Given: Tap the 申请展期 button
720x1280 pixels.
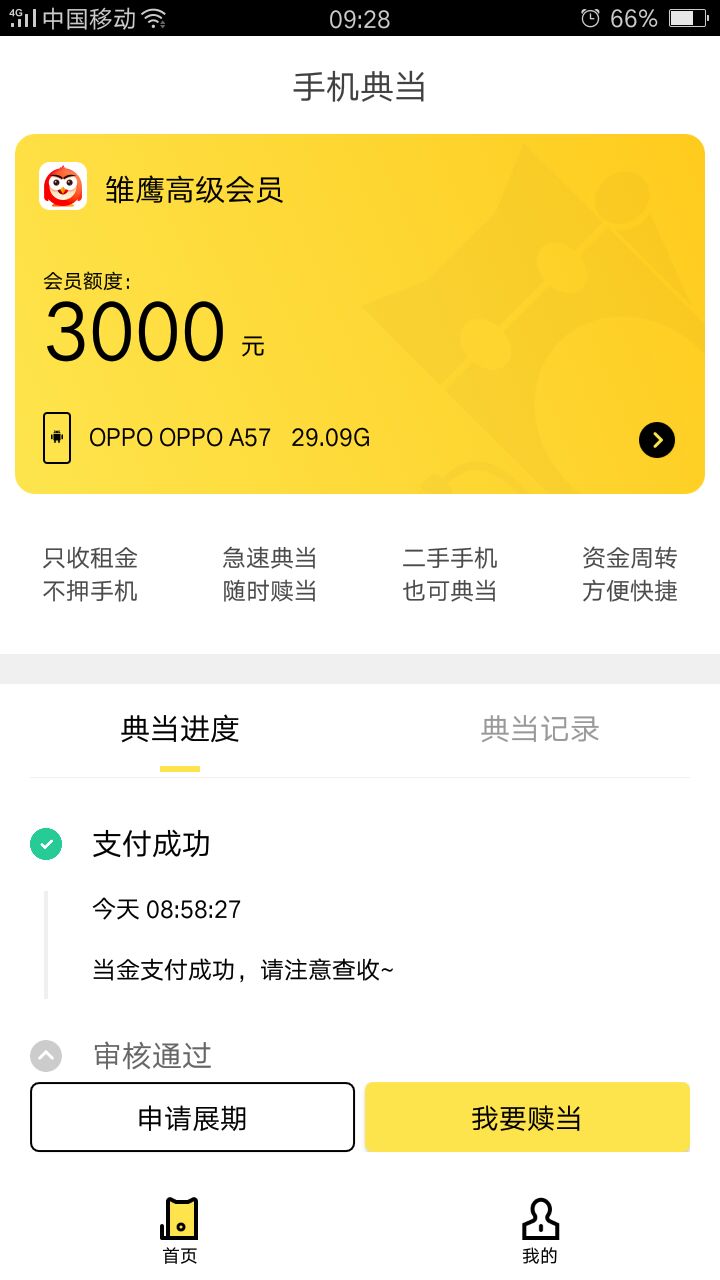Looking at the screenshot, I should tap(192, 1117).
